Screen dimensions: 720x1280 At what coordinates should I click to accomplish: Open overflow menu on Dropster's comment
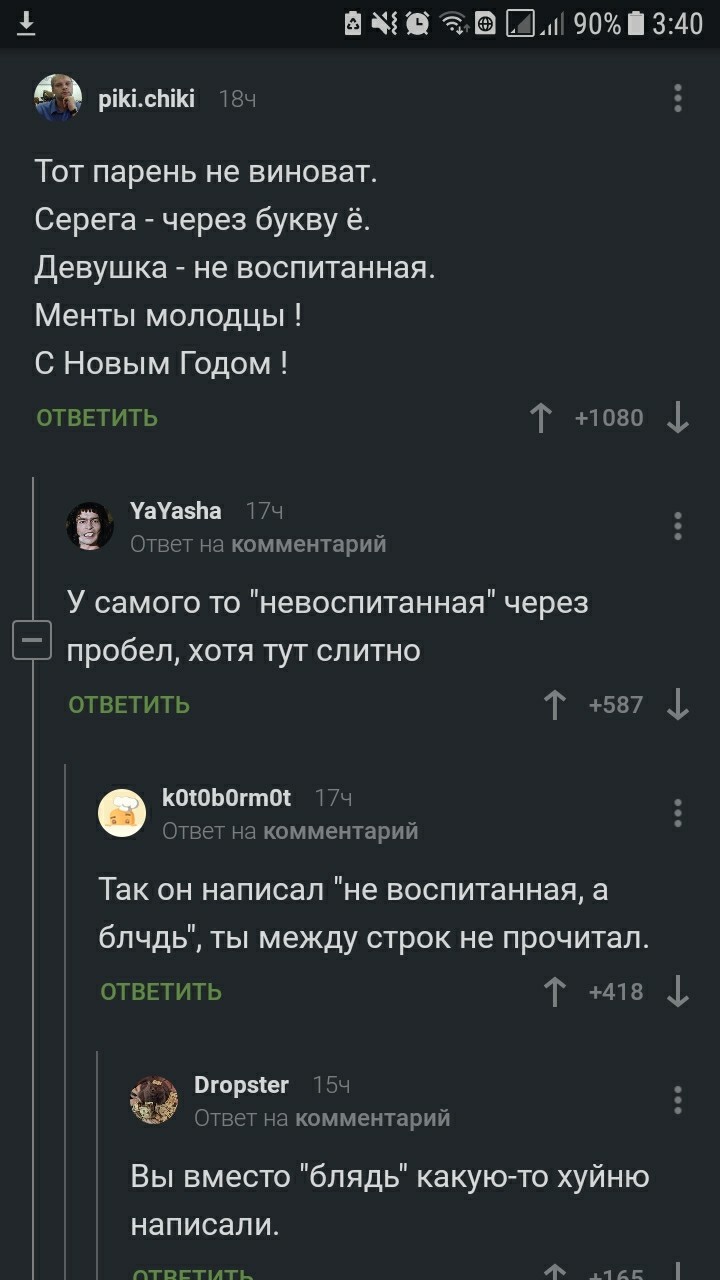click(x=678, y=1100)
